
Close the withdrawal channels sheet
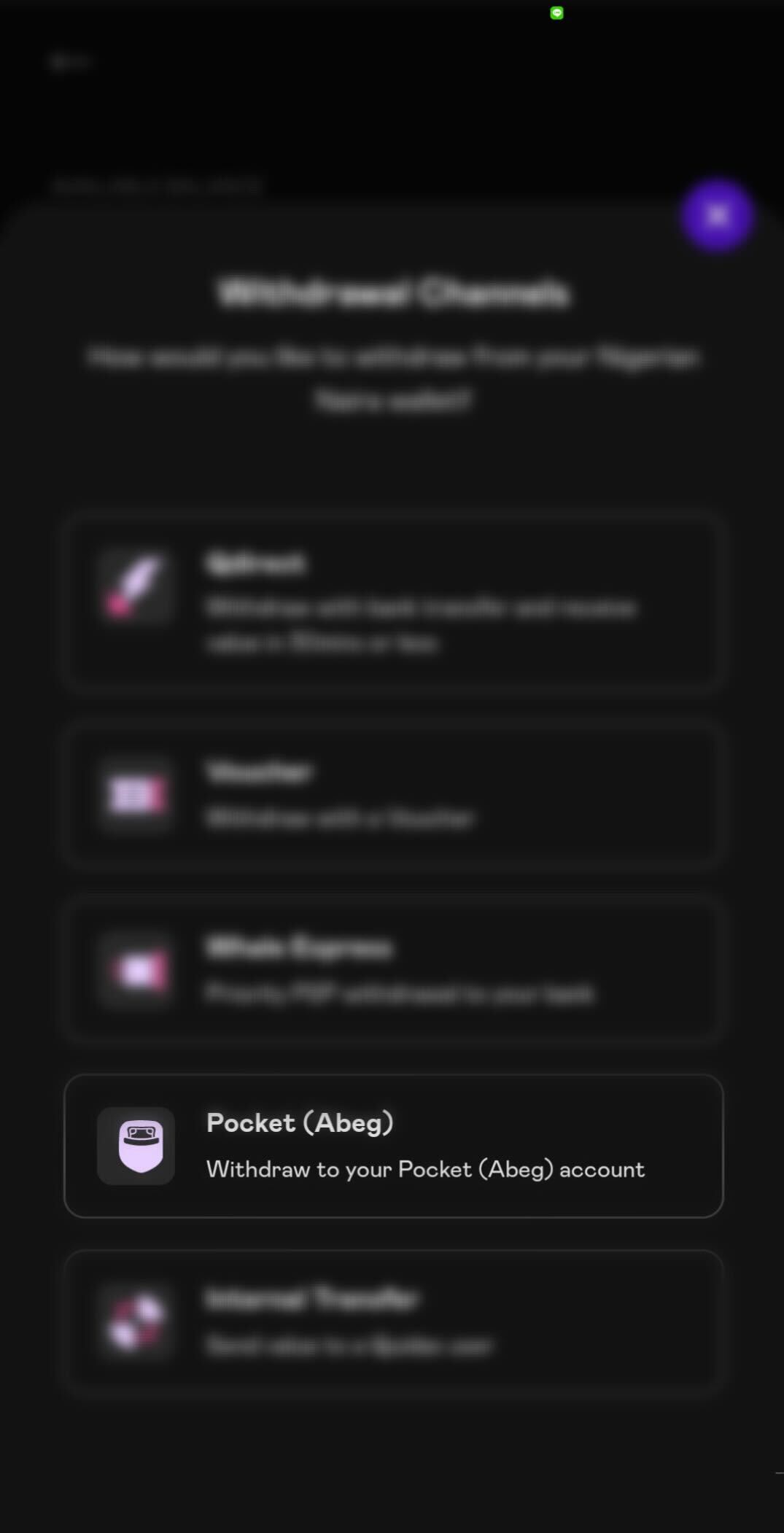pyautogui.click(x=717, y=215)
